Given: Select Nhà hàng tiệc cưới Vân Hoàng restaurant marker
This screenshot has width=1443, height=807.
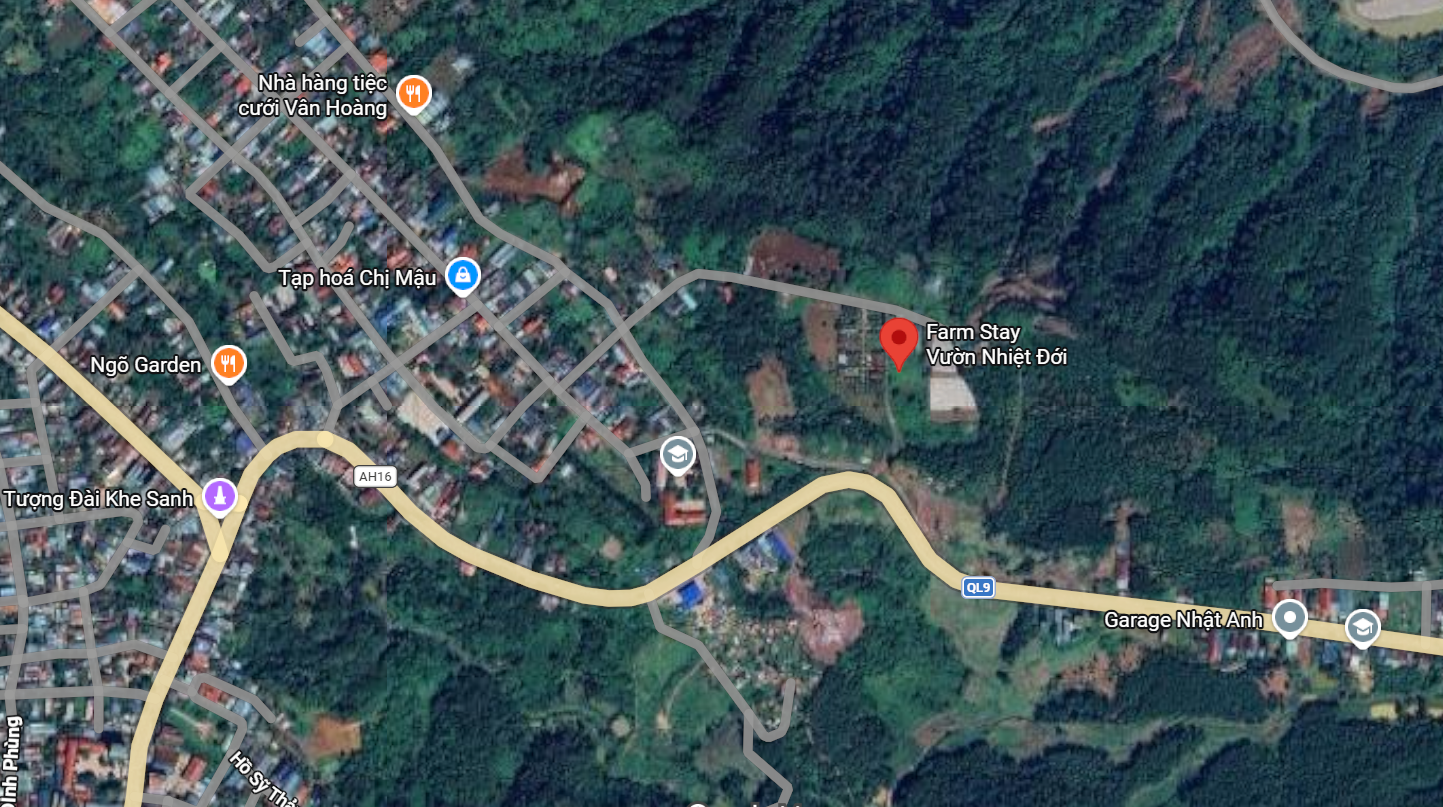Looking at the screenshot, I should click(x=413, y=94).
